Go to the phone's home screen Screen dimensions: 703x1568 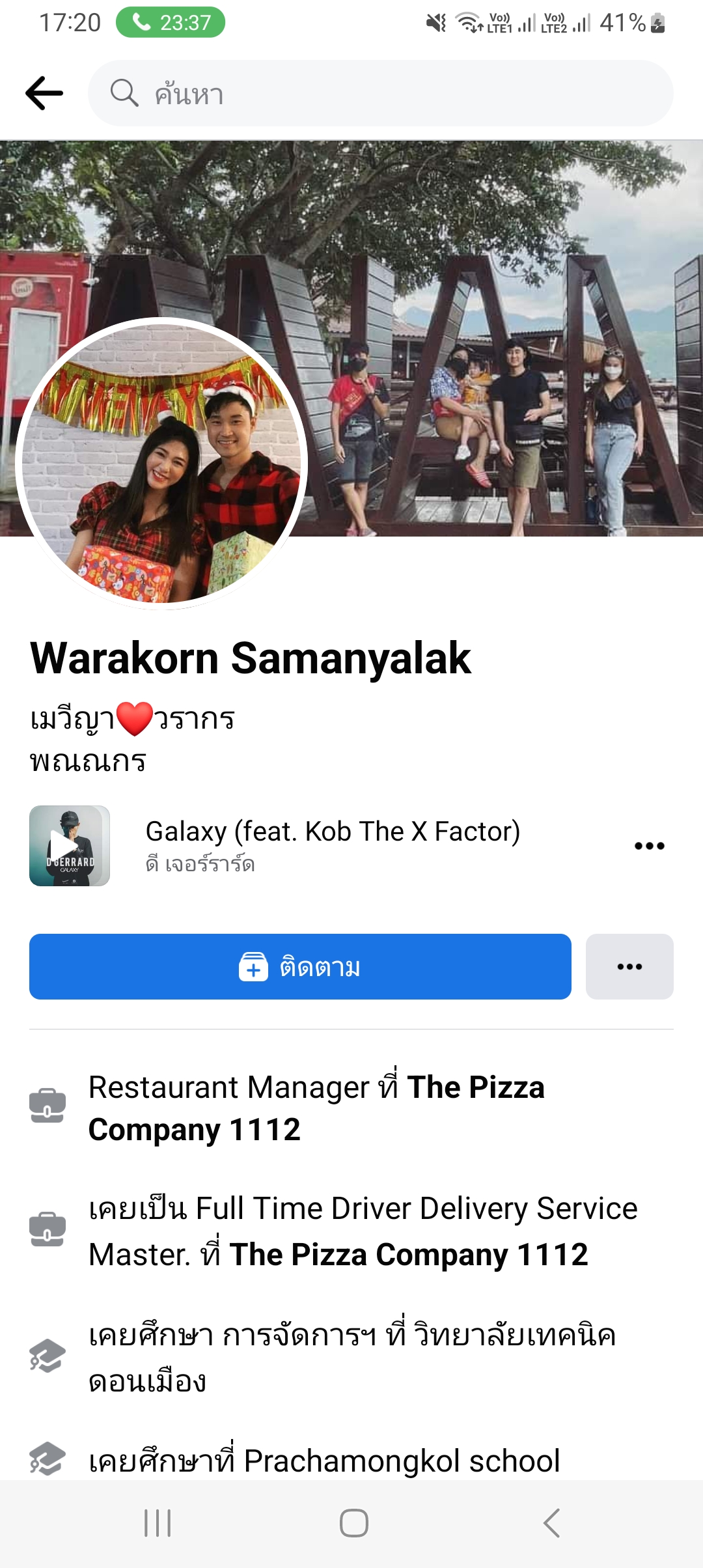pyautogui.click(x=353, y=1523)
